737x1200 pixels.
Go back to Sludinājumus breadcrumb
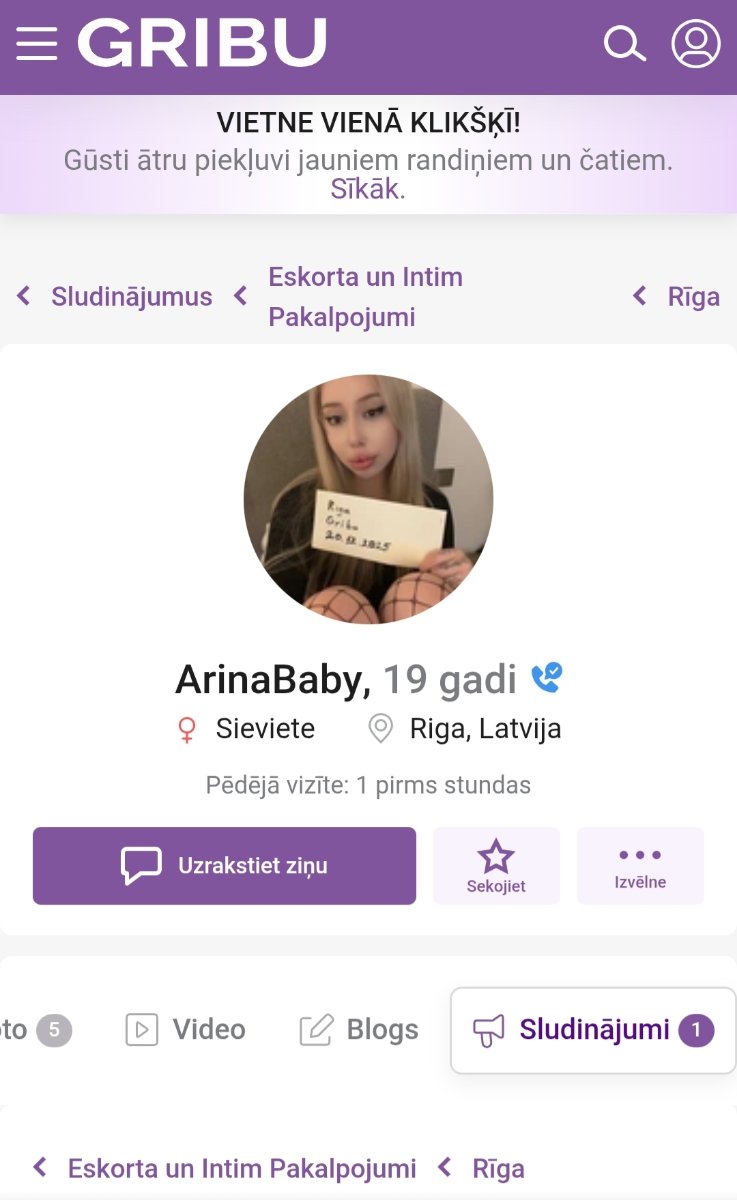(x=131, y=297)
